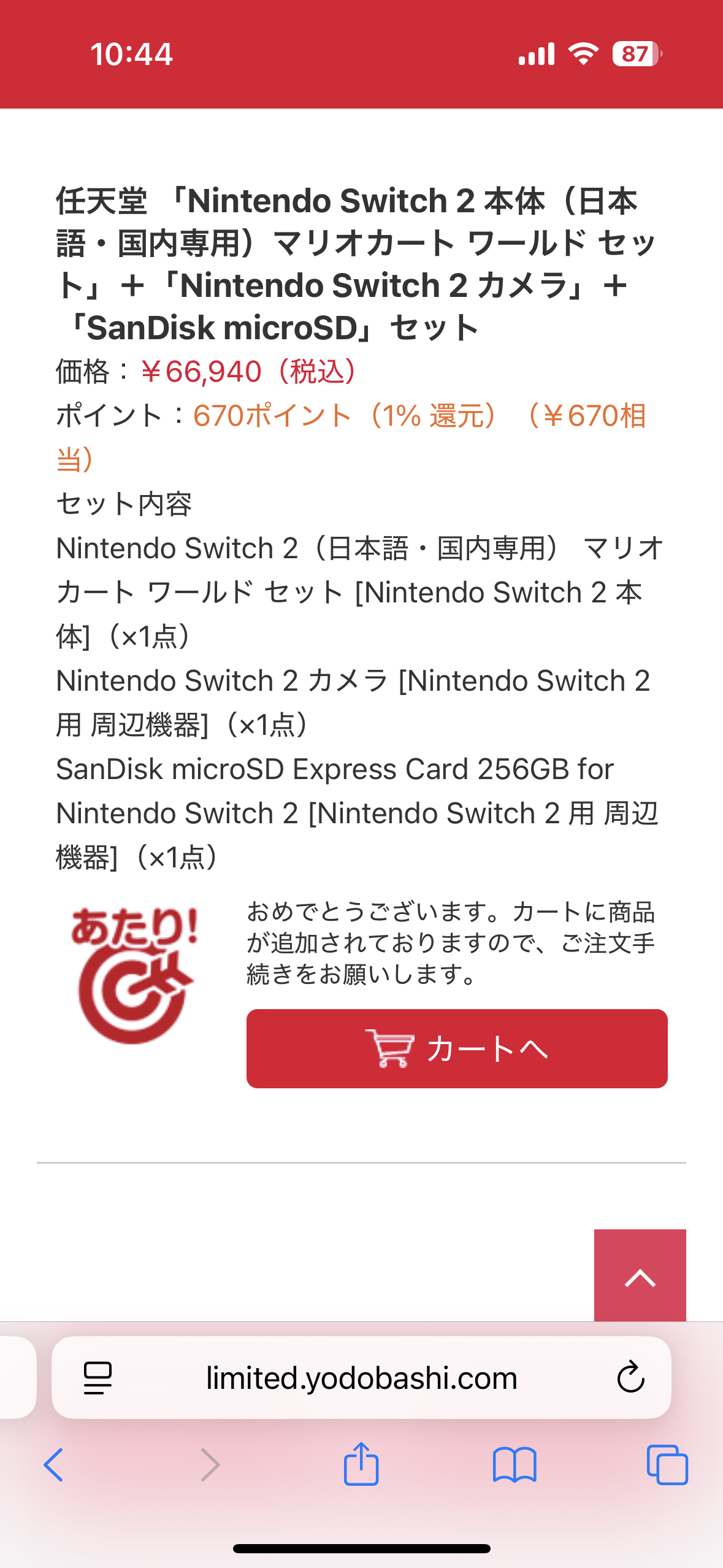Share this page
The height and width of the screenshot is (1568, 723).
(361, 1464)
